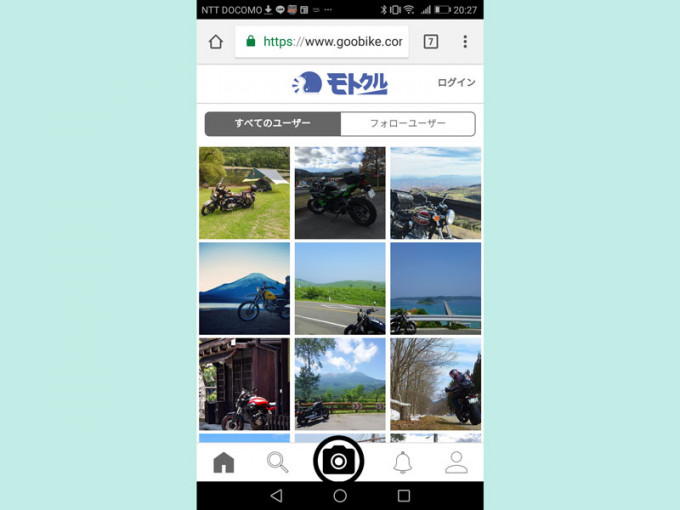Switch to the フォローユーザー tab
680x510 pixels.
(x=407, y=124)
